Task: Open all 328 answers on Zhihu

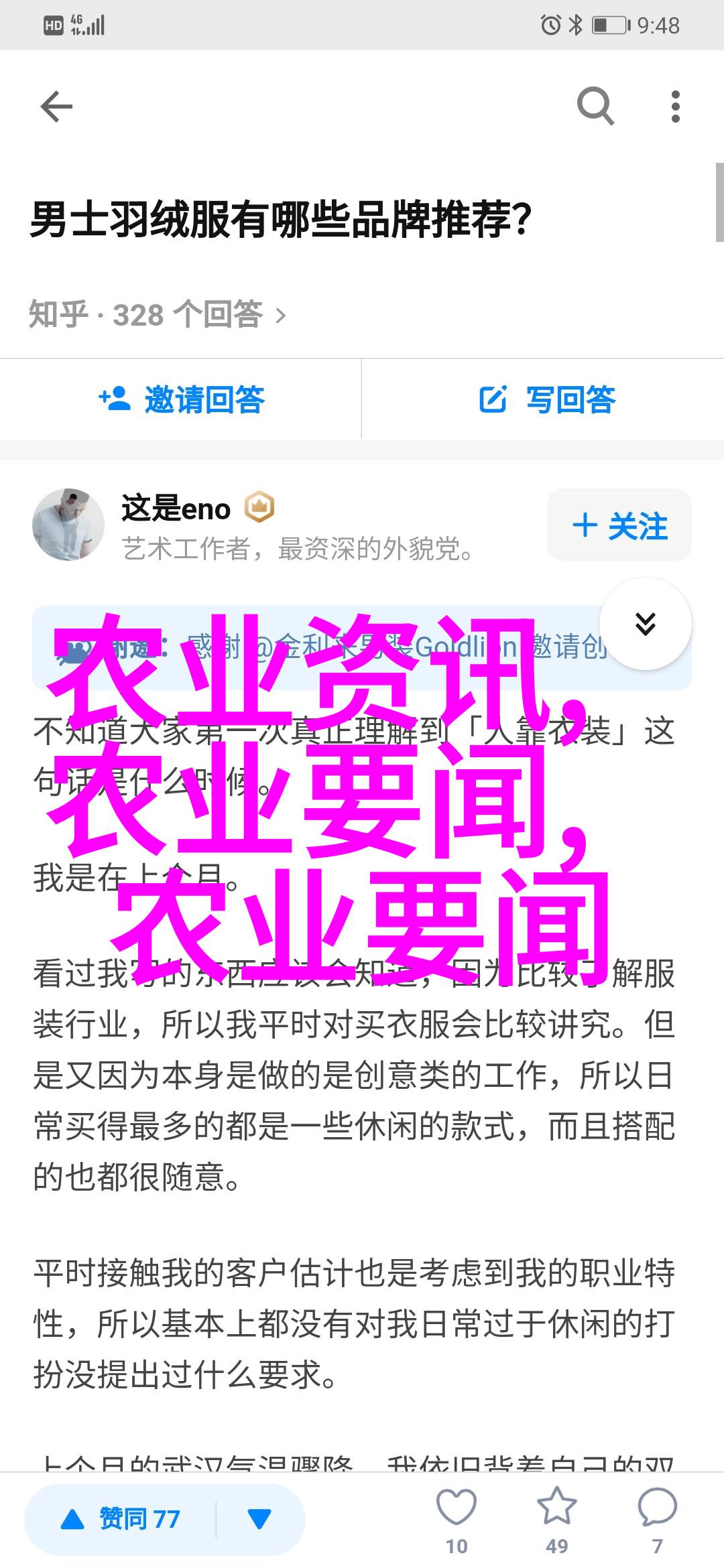Action: point(158,314)
